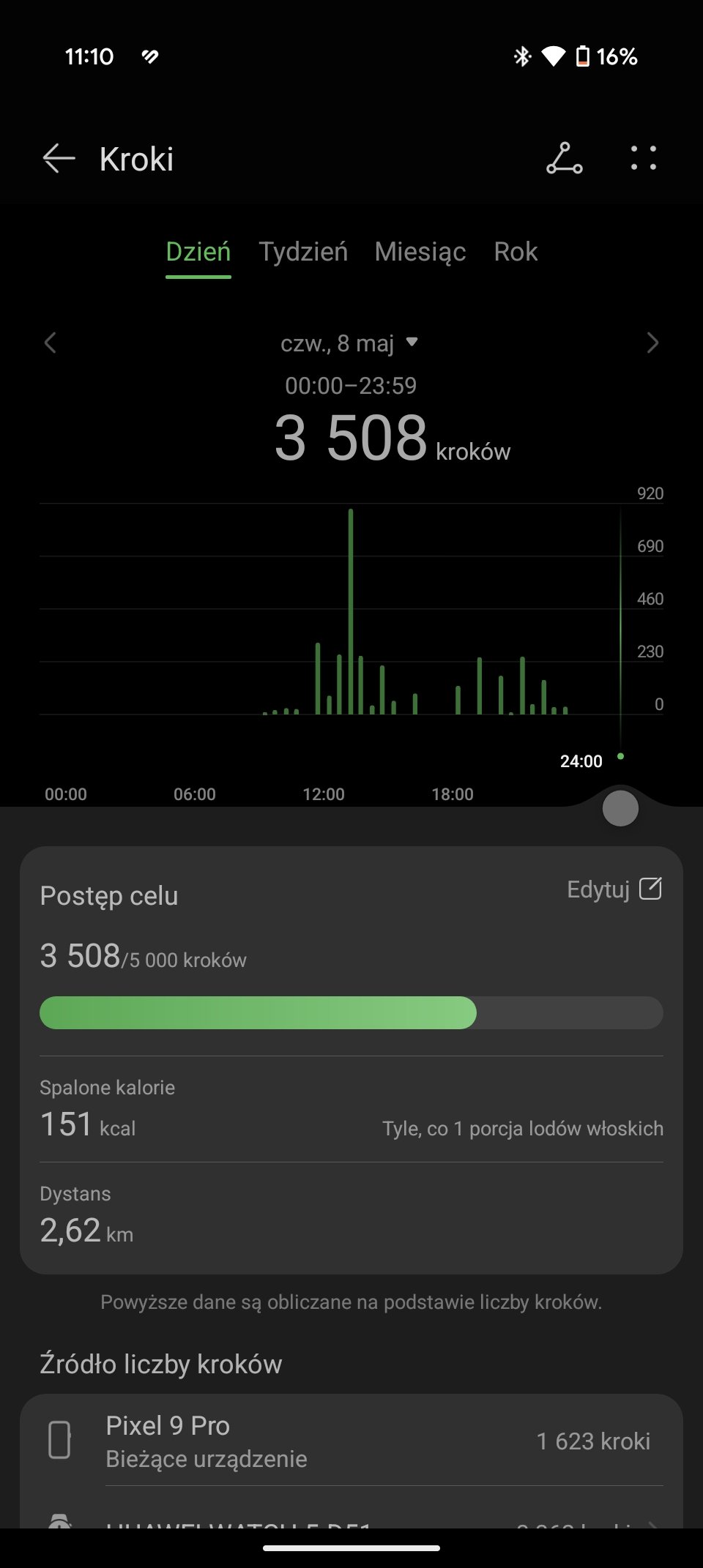Go to the previous day
703x1568 pixels.
pyautogui.click(x=50, y=343)
